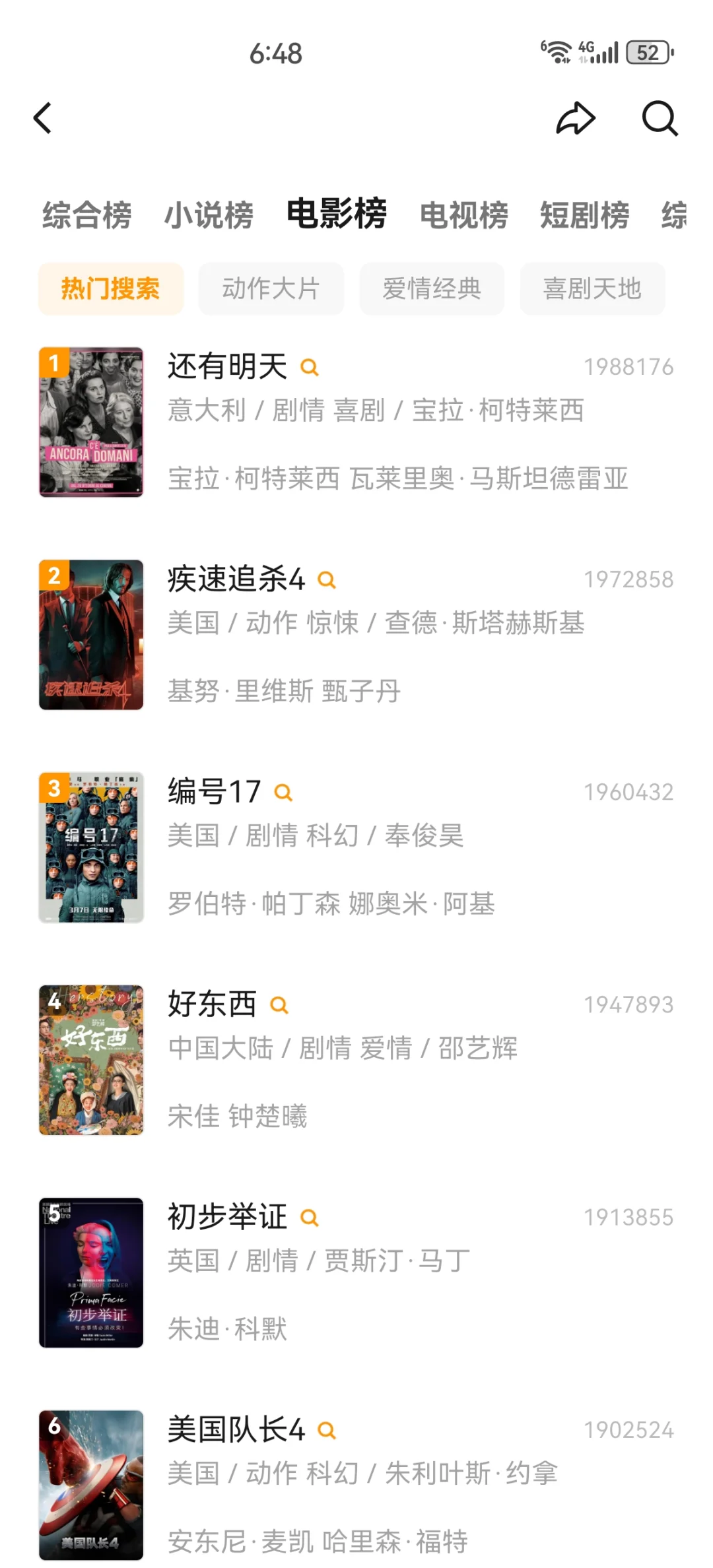The image size is (713, 1568).
Task: Switch to the 综合榜 tab
Action: (x=87, y=215)
